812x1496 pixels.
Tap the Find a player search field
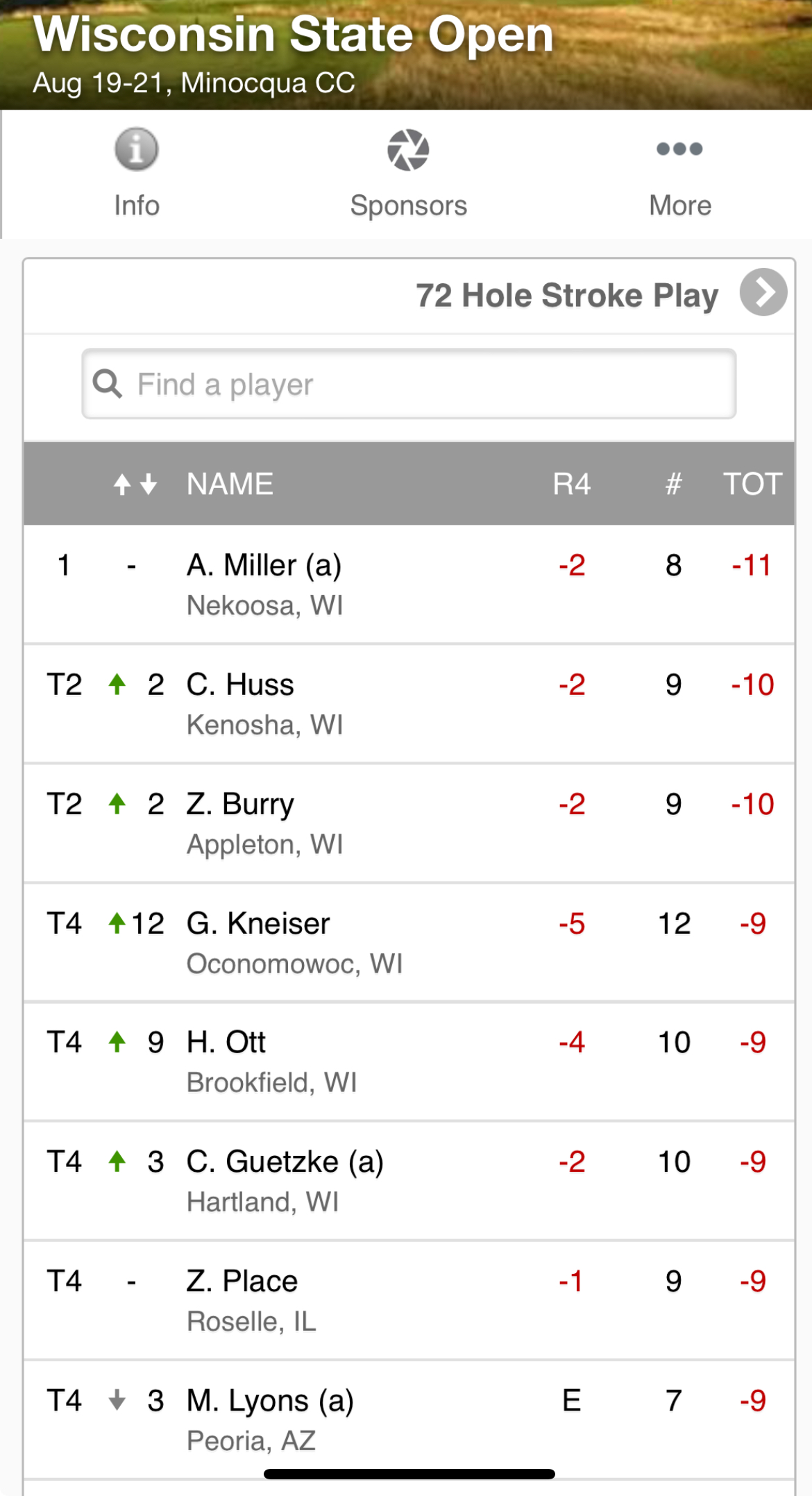click(409, 384)
